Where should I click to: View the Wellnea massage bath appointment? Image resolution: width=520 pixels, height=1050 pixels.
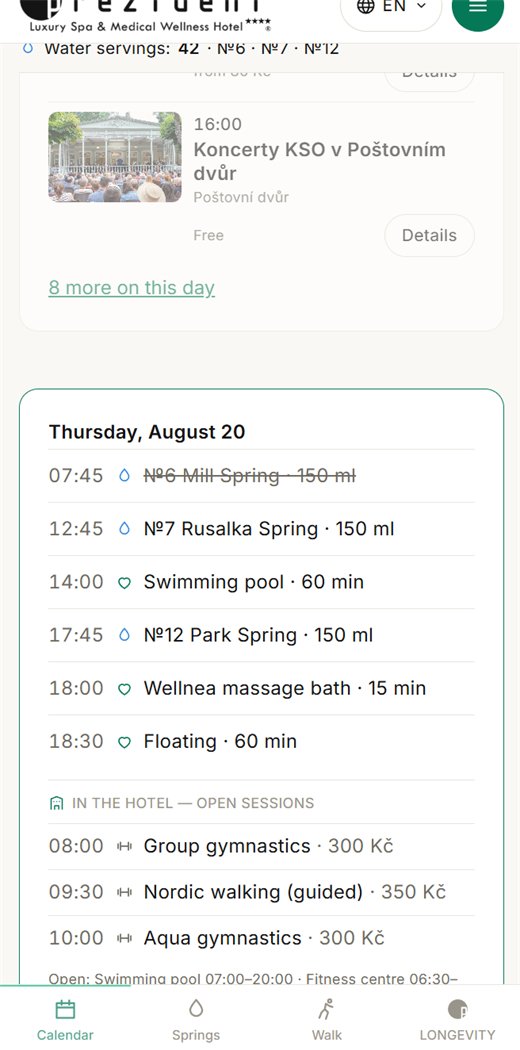pos(261,688)
